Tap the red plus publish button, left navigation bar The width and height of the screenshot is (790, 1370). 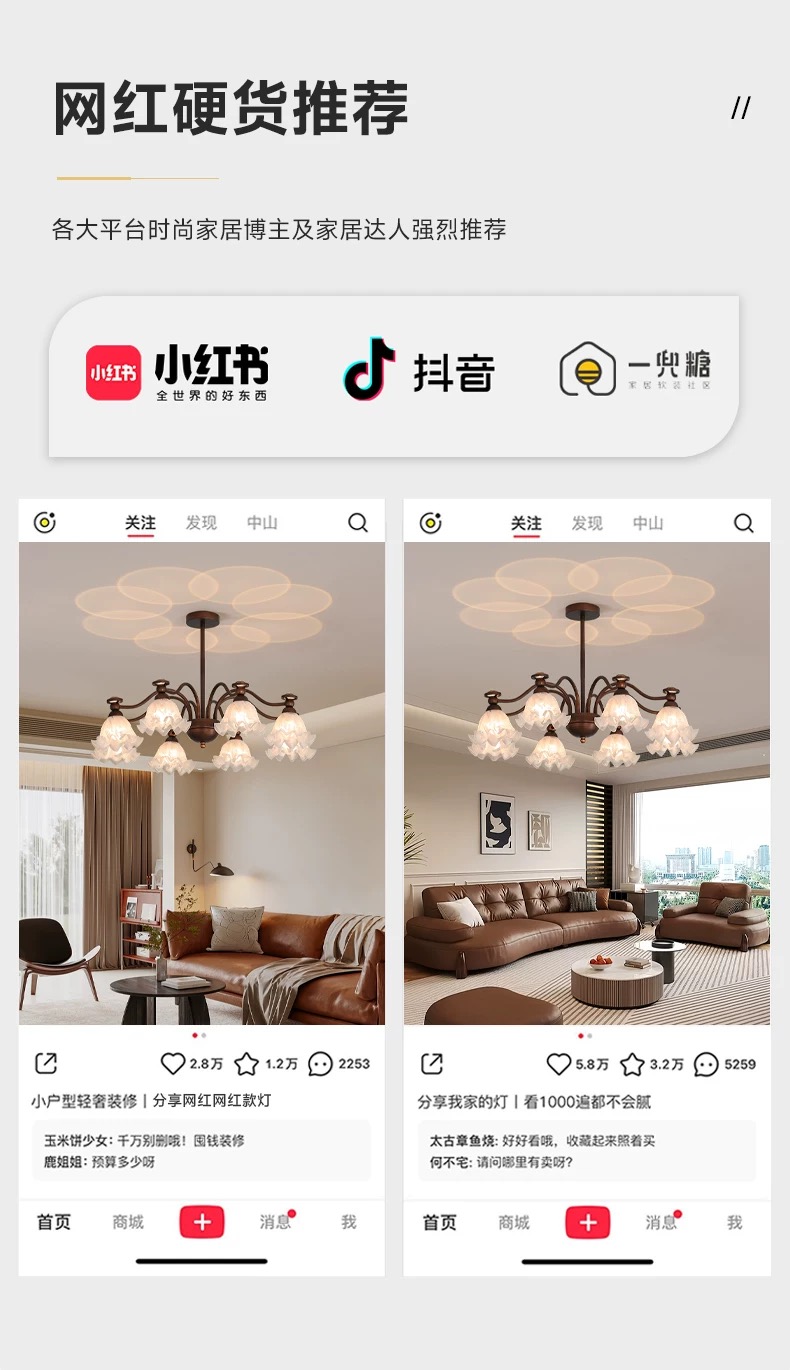click(x=202, y=1221)
